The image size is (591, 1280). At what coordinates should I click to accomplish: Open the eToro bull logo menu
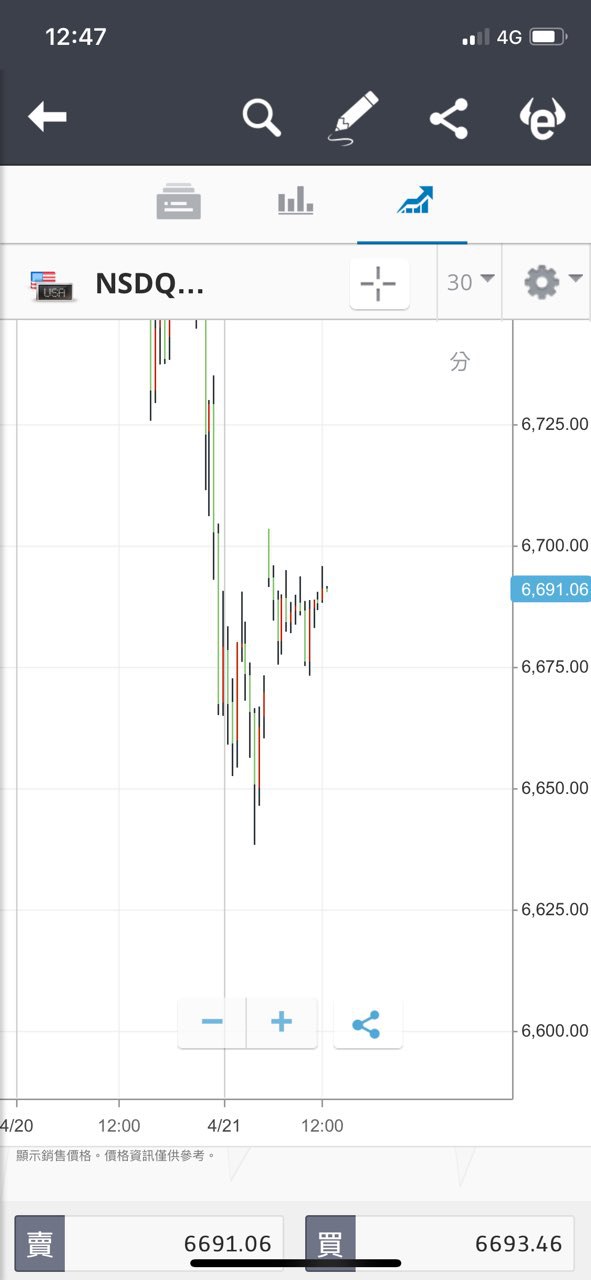543,119
